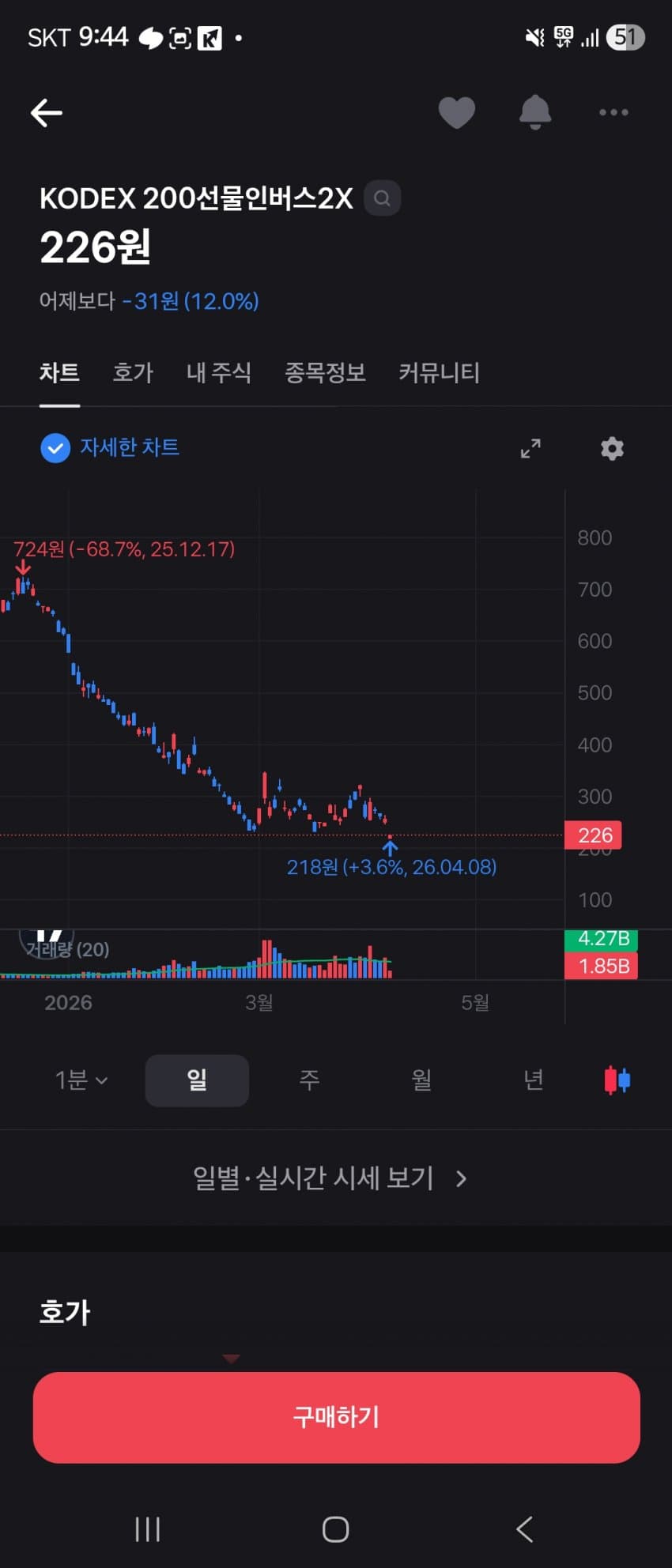Select the 년 chart period
Image resolution: width=672 pixels, height=1568 pixels.
tap(534, 1080)
